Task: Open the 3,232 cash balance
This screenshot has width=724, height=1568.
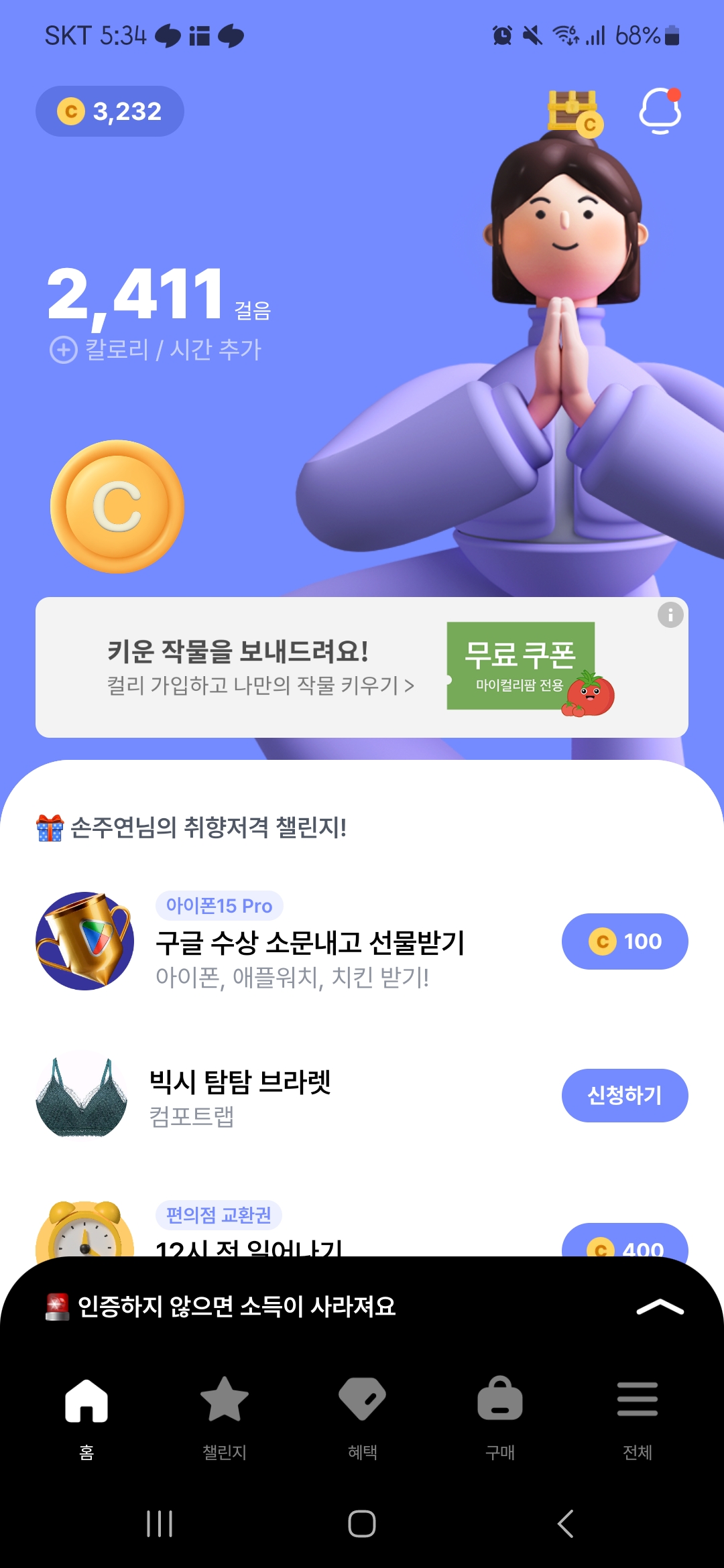Action: tap(110, 111)
